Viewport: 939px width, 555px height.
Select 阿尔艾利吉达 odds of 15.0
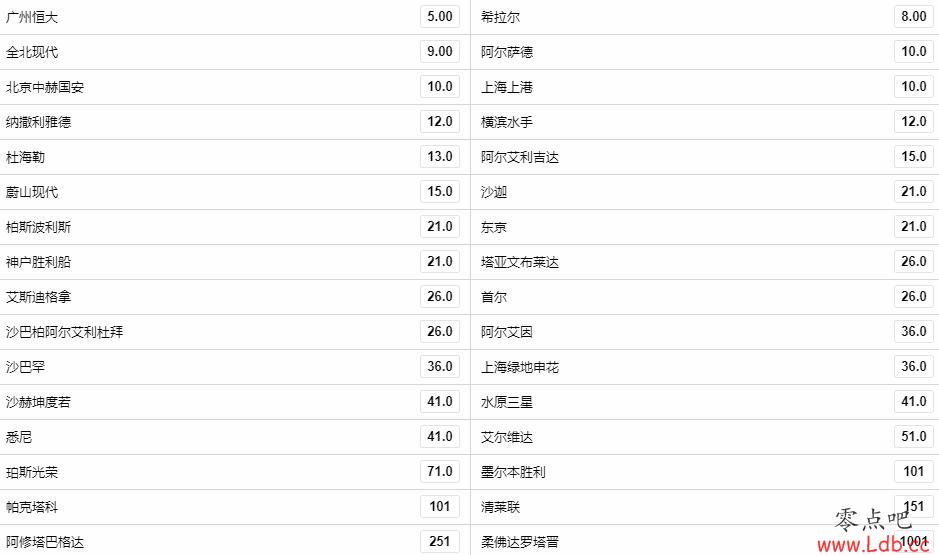tap(914, 156)
